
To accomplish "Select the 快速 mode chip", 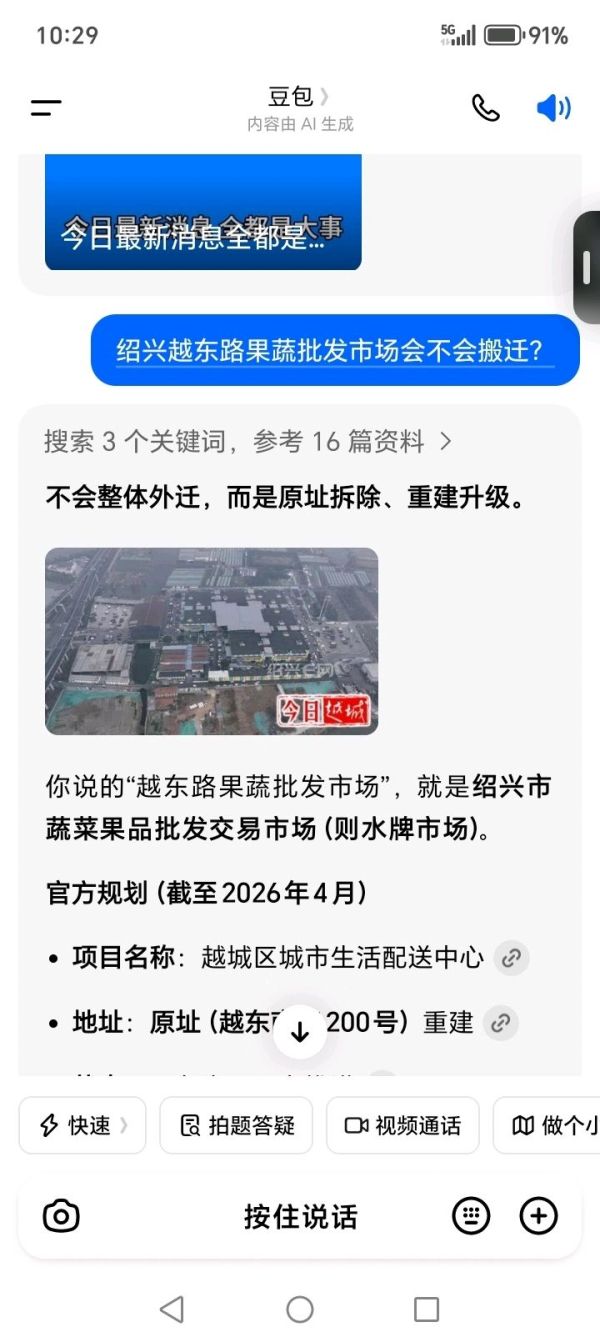I will click(x=83, y=1125).
